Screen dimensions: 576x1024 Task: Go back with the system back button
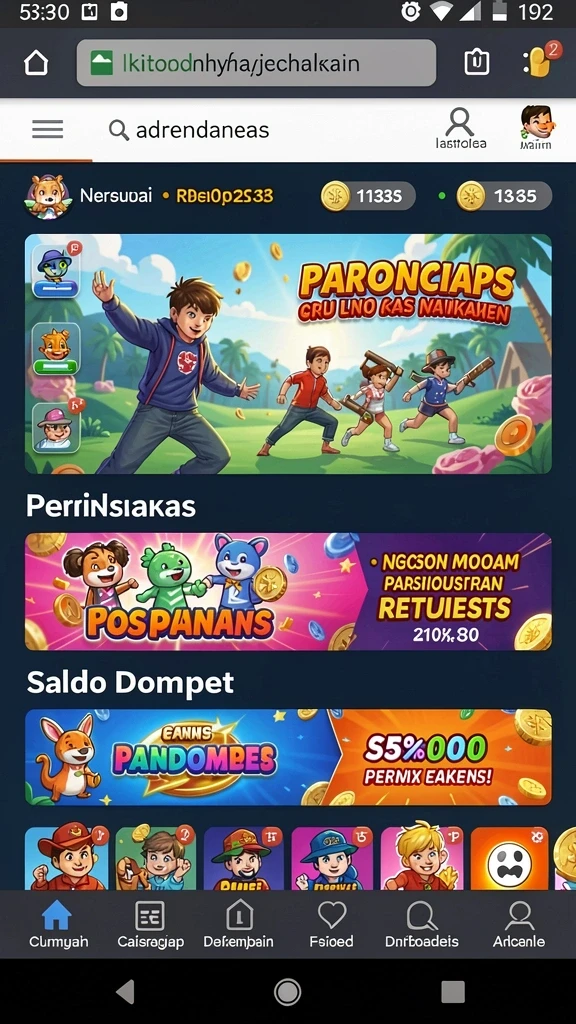click(x=125, y=991)
